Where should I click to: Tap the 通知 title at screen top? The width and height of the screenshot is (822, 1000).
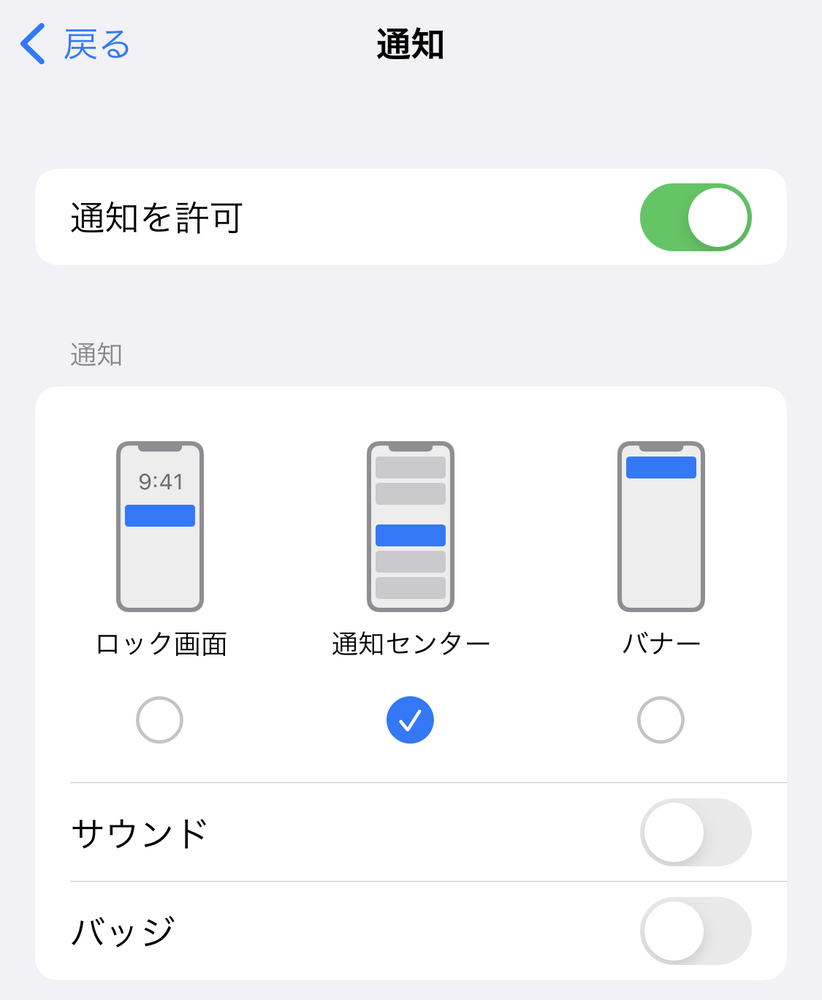coord(410,44)
